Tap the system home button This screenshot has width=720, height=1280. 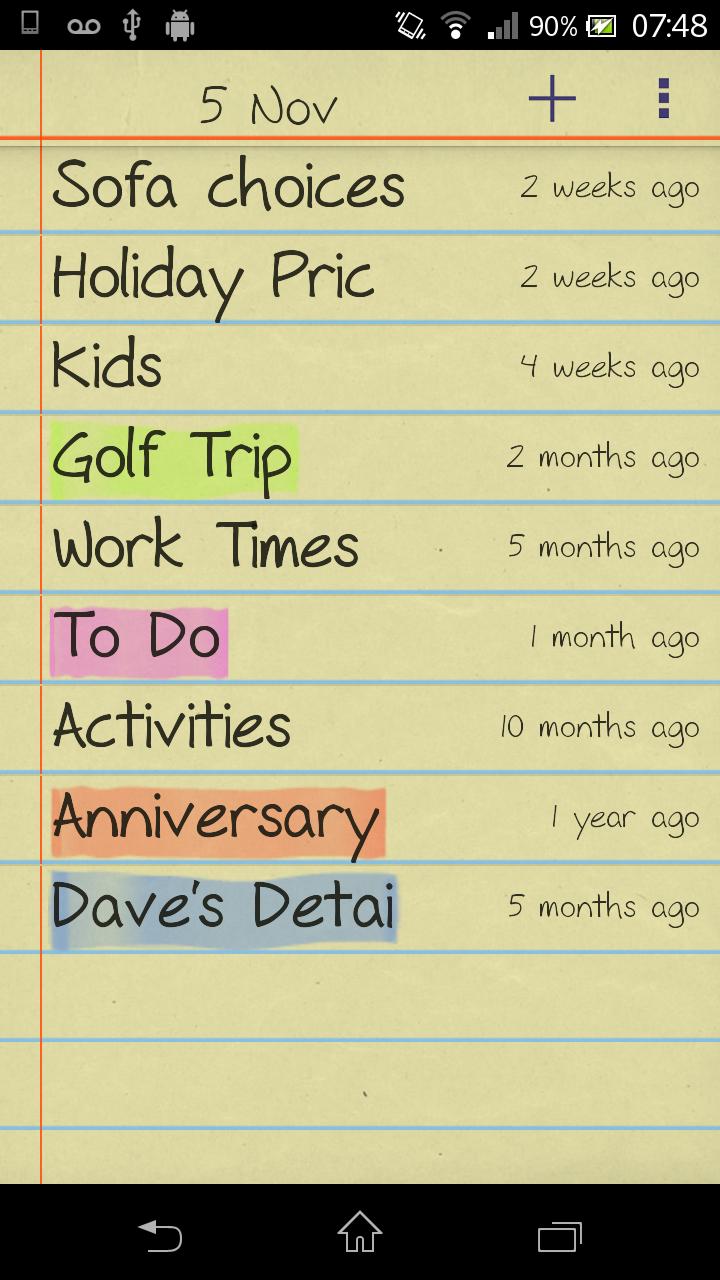(360, 1233)
